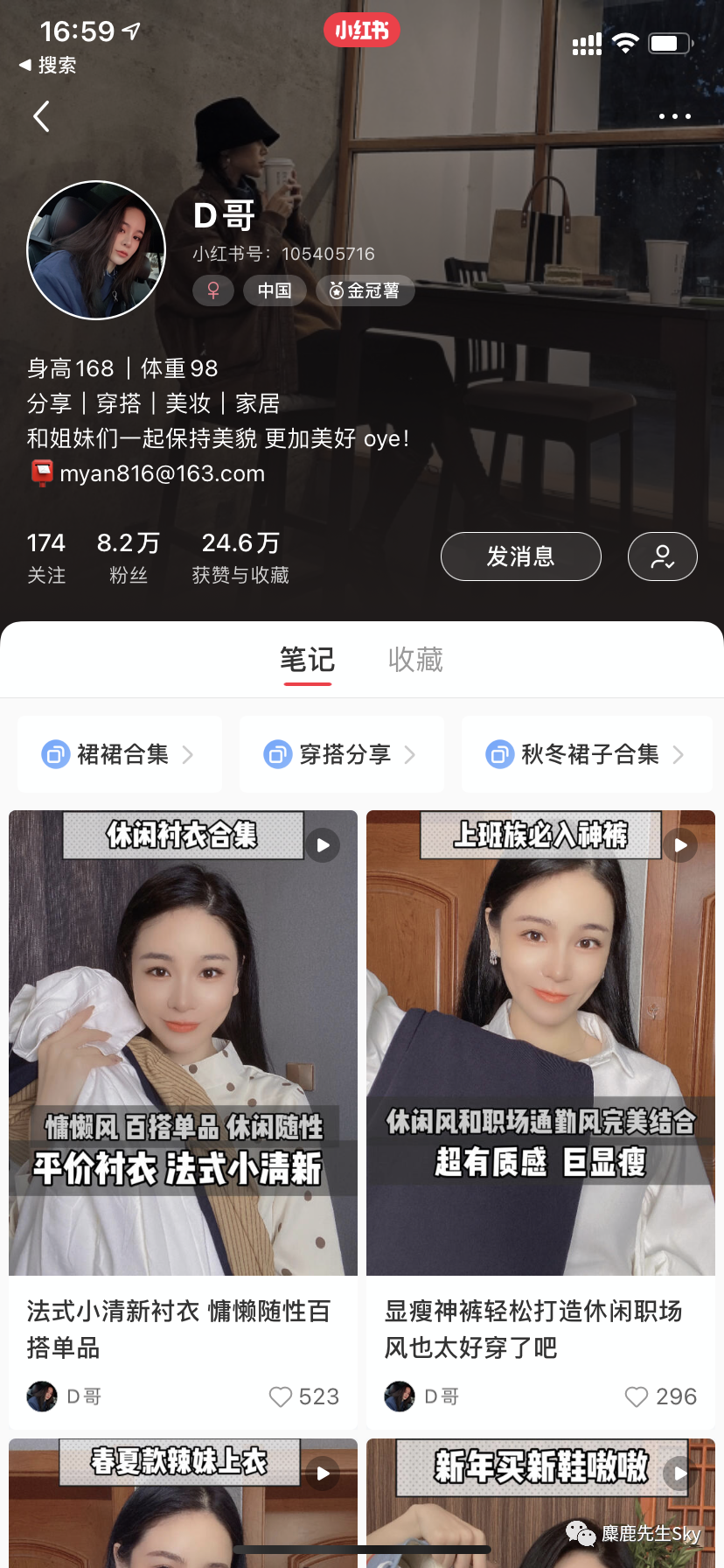This screenshot has height=1568, width=724.
Task: Play the 休闲衬衣合集 video note
Action: click(322, 844)
